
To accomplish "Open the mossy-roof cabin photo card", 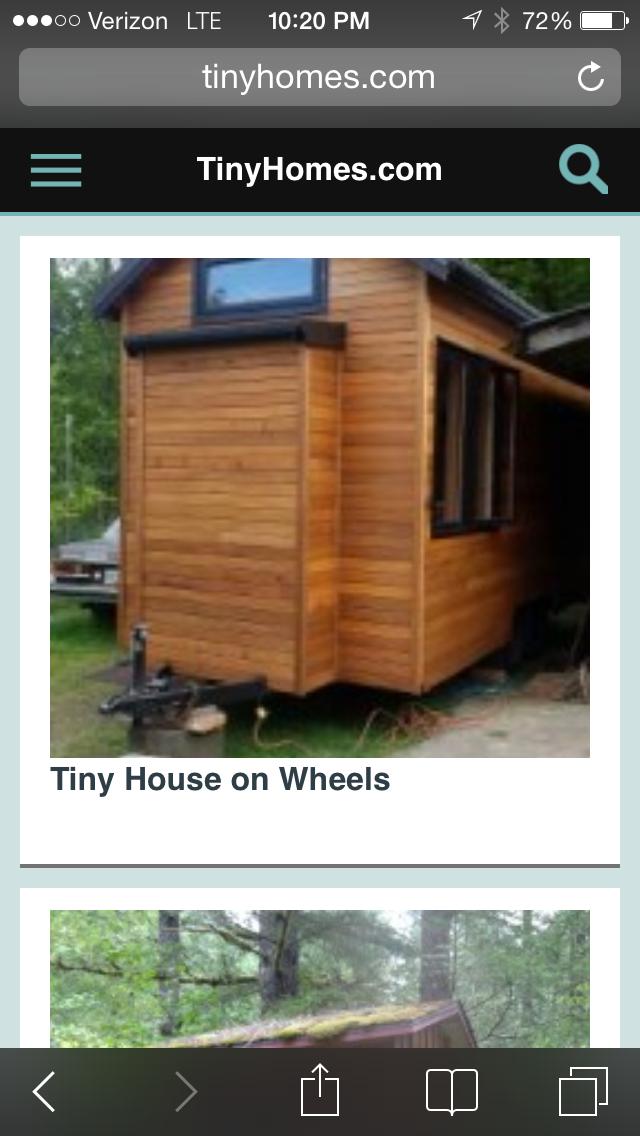I will [320, 978].
